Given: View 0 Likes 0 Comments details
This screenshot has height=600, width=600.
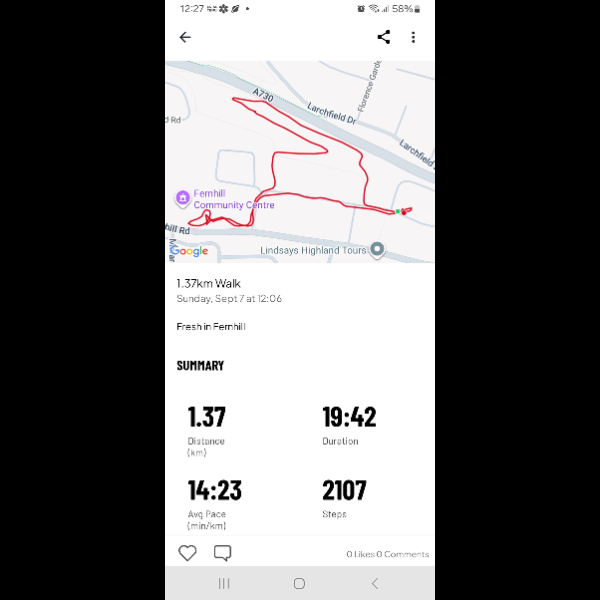Looking at the screenshot, I should point(387,554).
